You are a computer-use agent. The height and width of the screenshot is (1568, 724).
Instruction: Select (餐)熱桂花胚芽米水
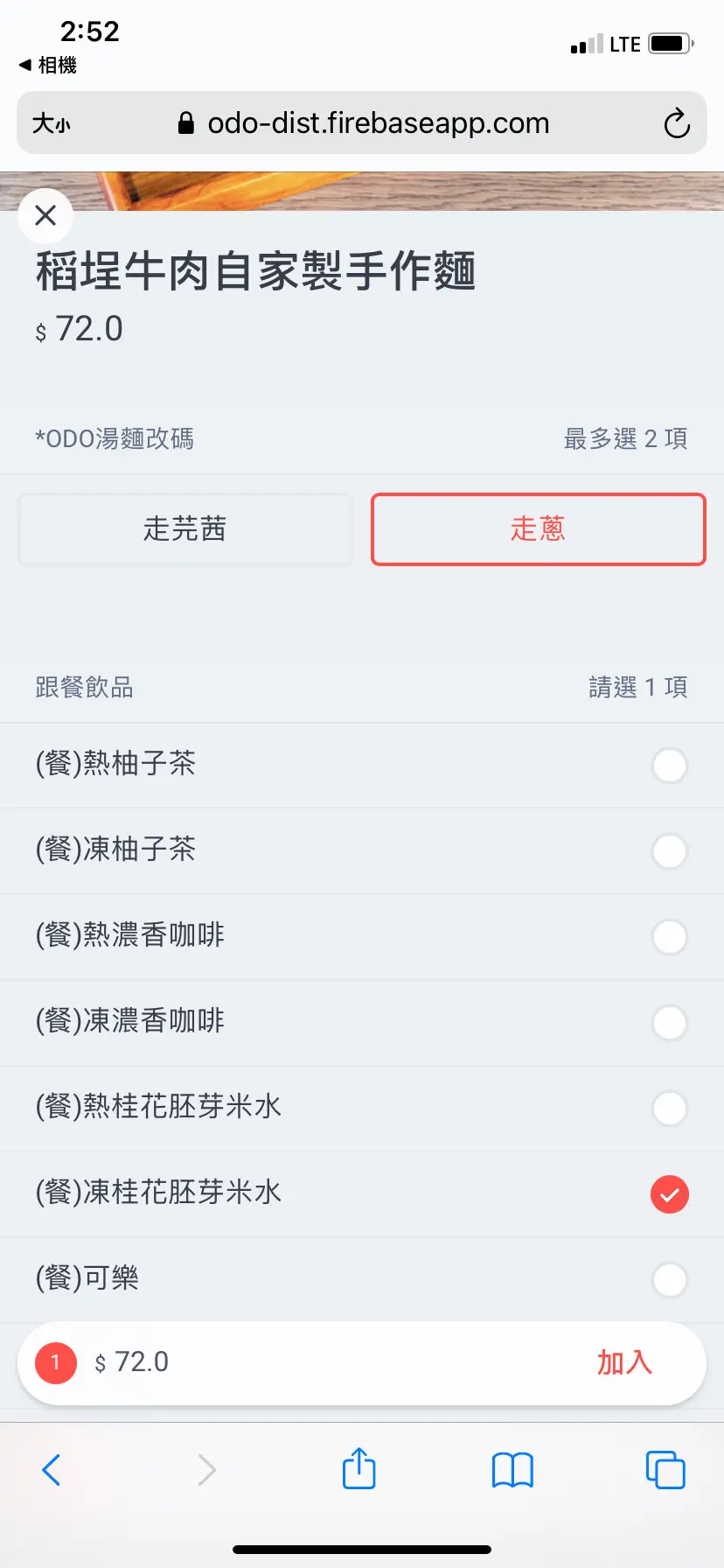[362, 1108]
